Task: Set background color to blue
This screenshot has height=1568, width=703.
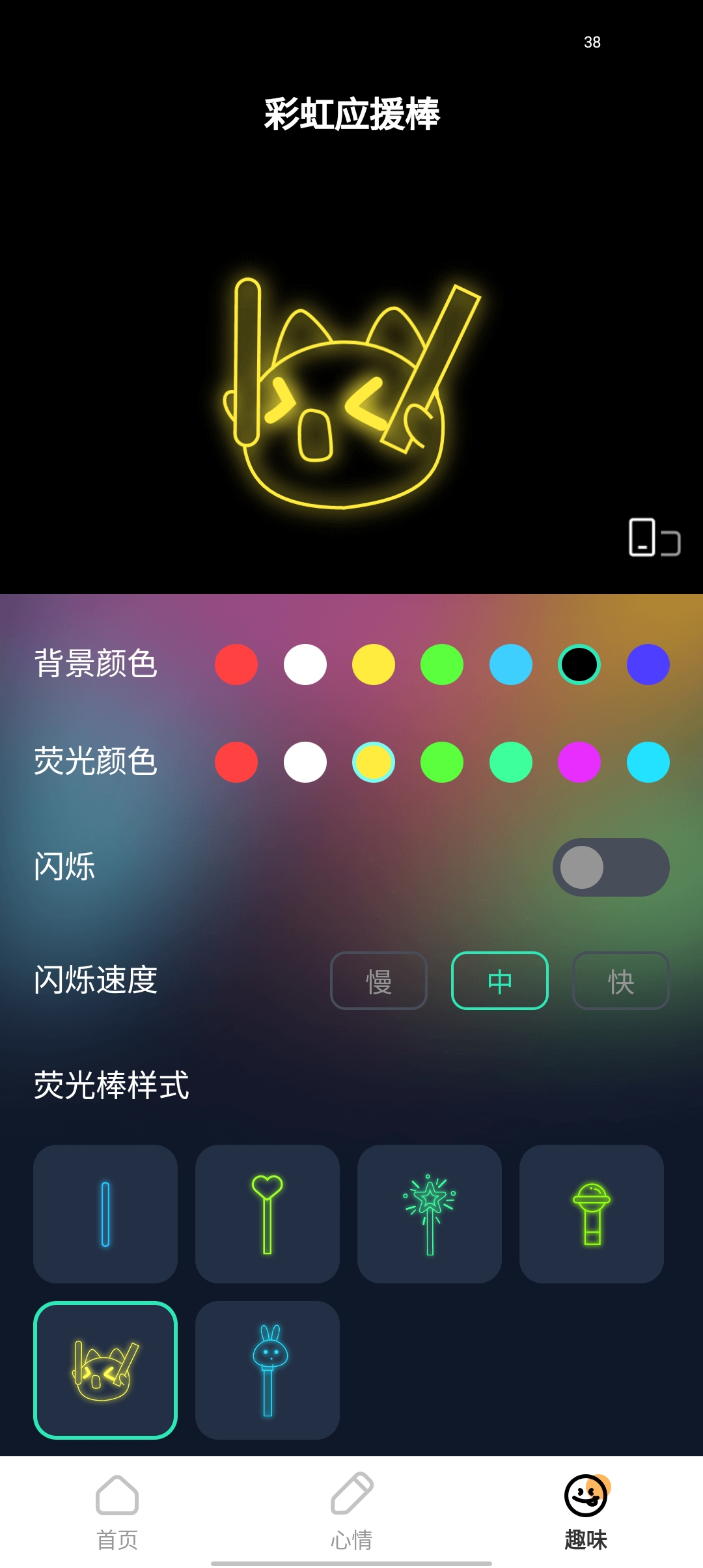Action: click(x=647, y=664)
